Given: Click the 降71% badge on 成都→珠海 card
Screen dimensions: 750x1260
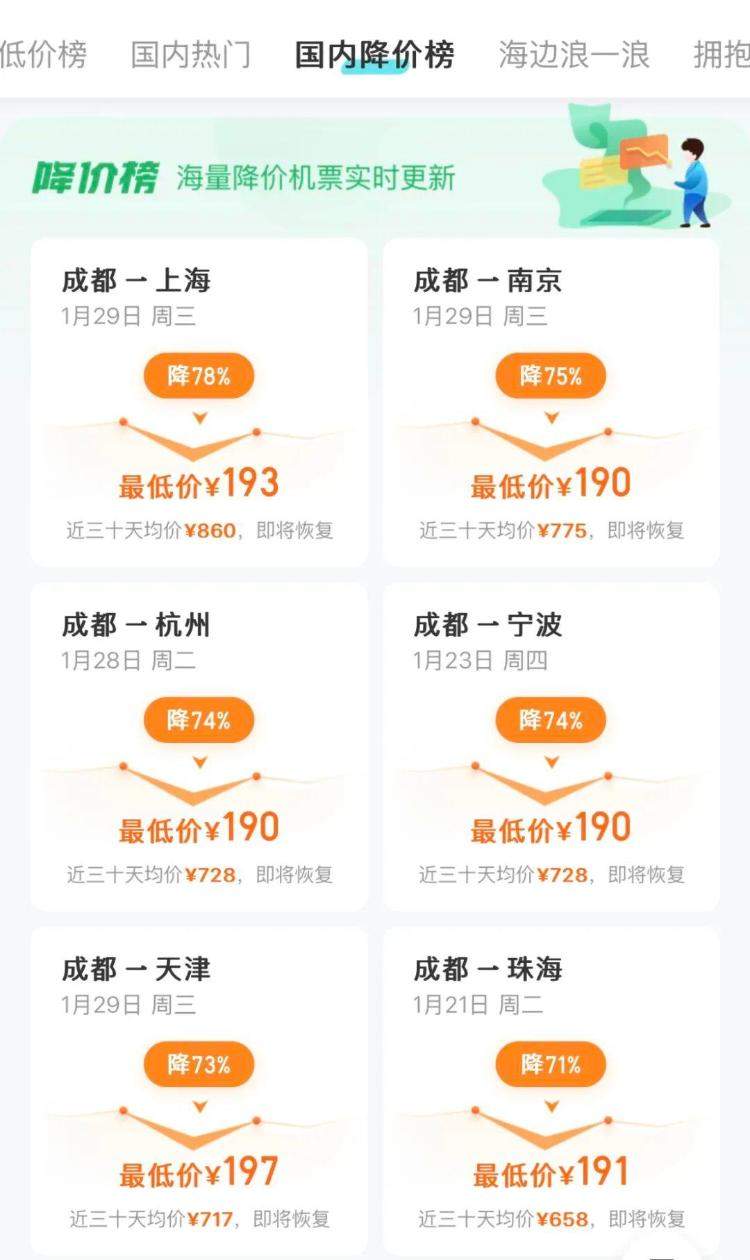Looking at the screenshot, I should [549, 1064].
